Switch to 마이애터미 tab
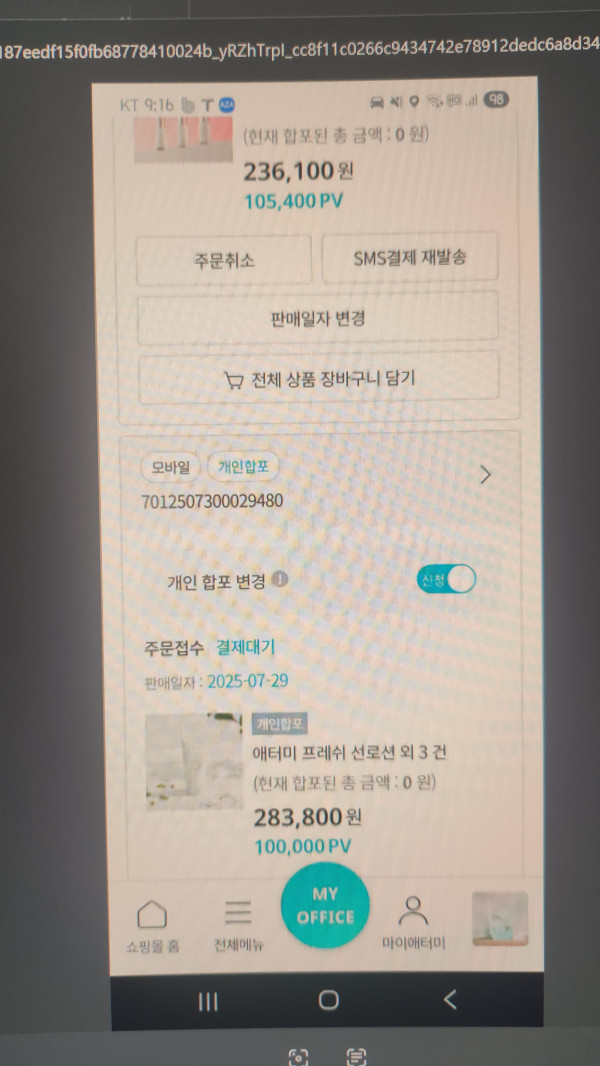 [x=413, y=923]
